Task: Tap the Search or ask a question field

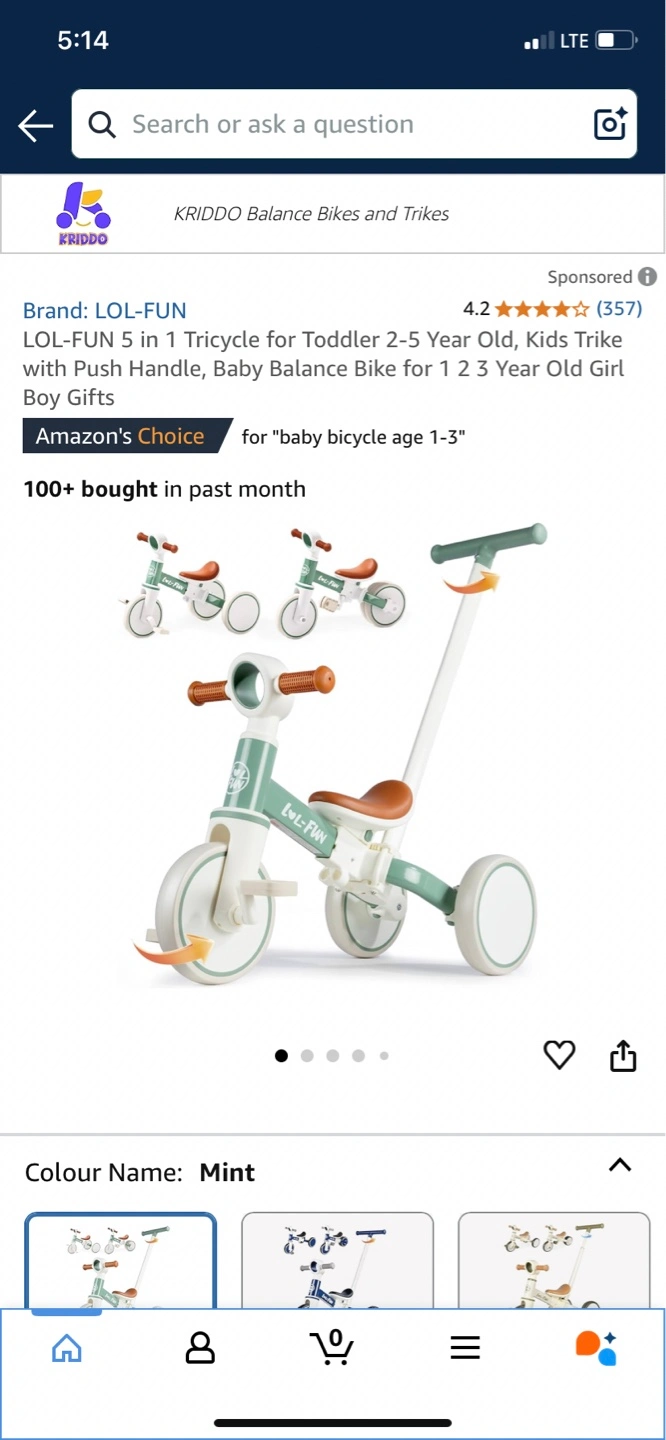Action: [354, 124]
